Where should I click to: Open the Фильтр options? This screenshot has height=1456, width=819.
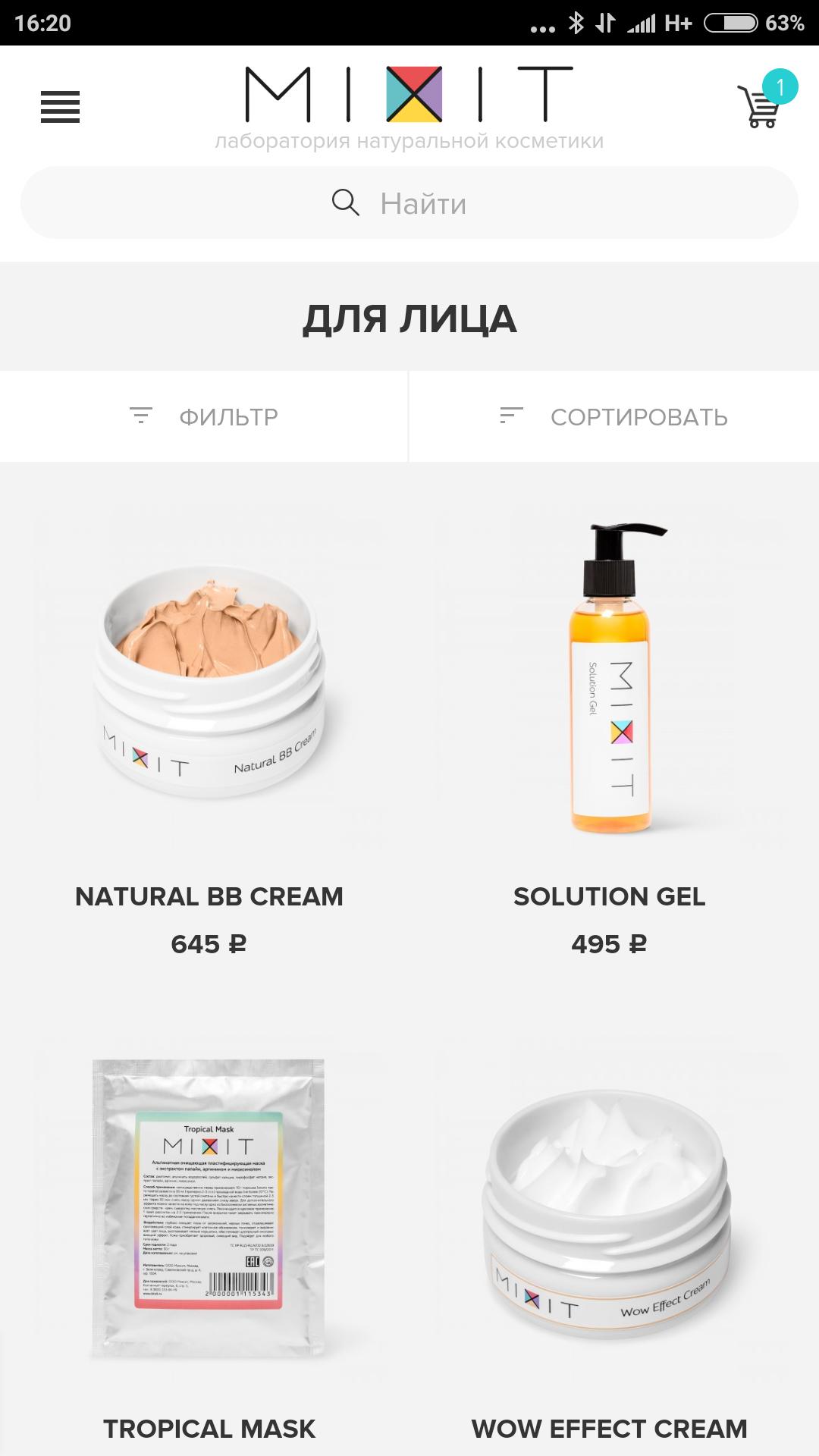(204, 416)
